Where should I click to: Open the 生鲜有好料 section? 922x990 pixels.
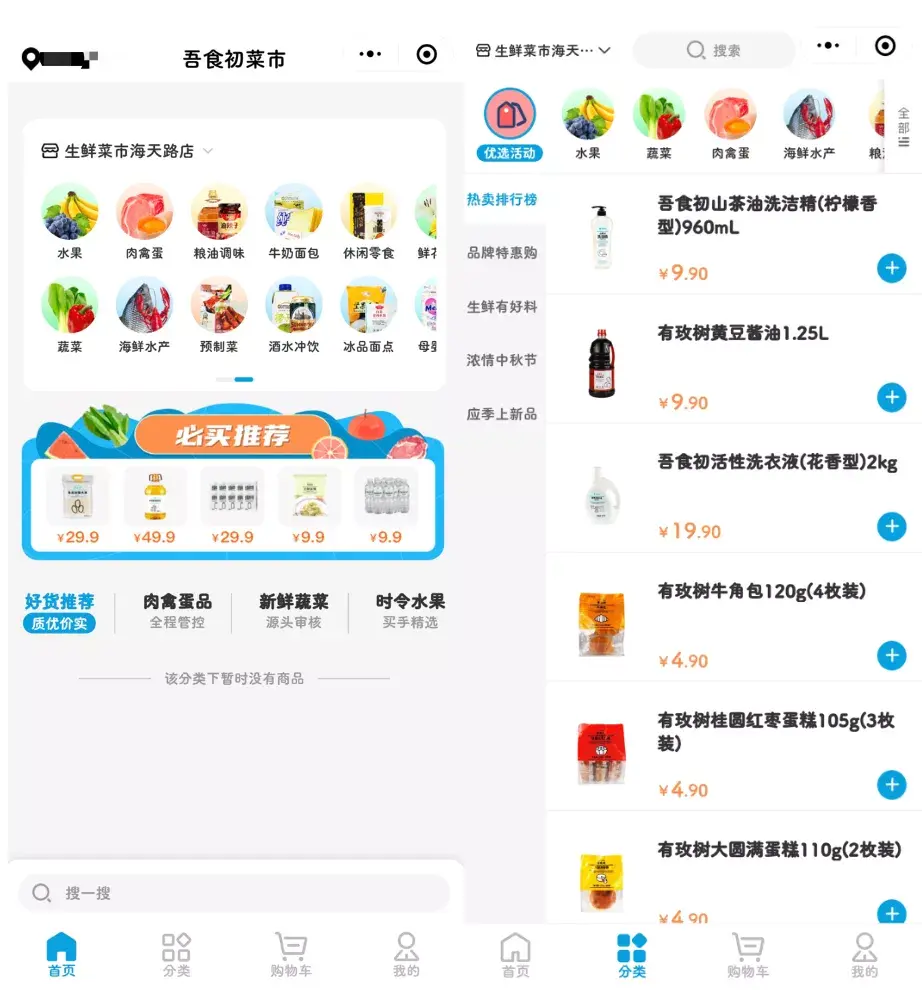502,307
